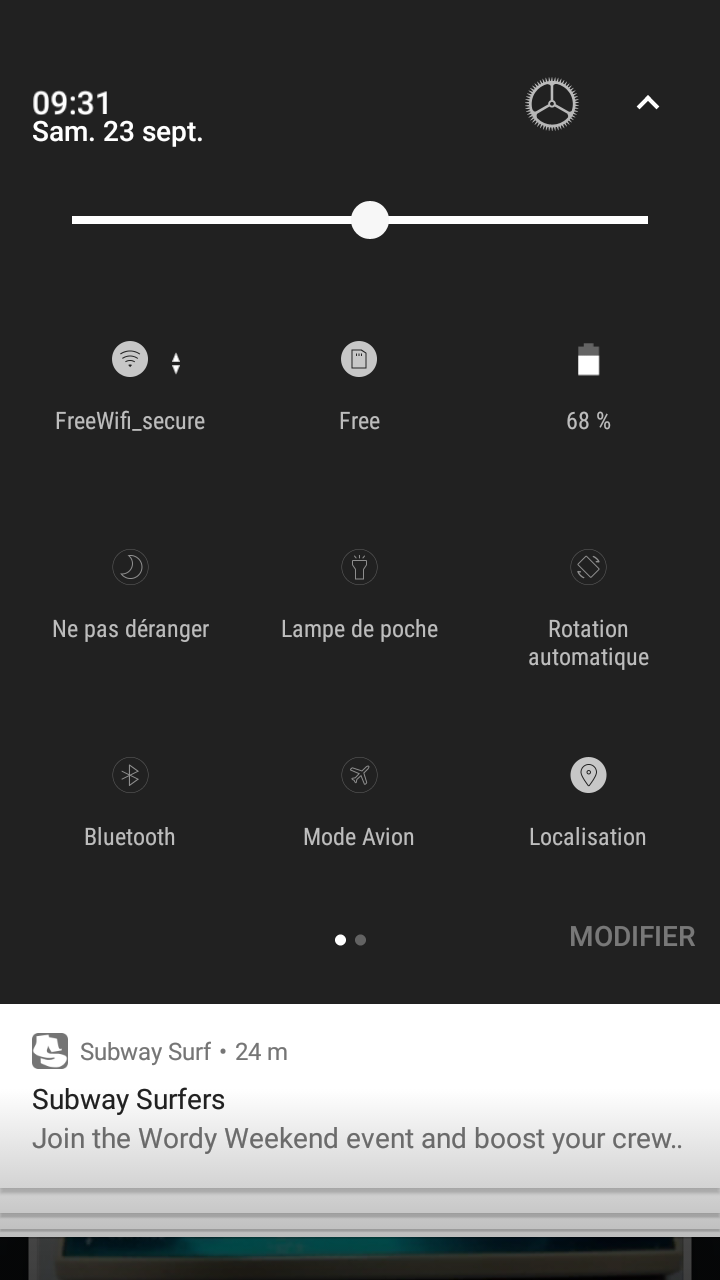Viewport: 720px width, 1280px height.
Task: Disable Localisation
Action: click(x=588, y=775)
